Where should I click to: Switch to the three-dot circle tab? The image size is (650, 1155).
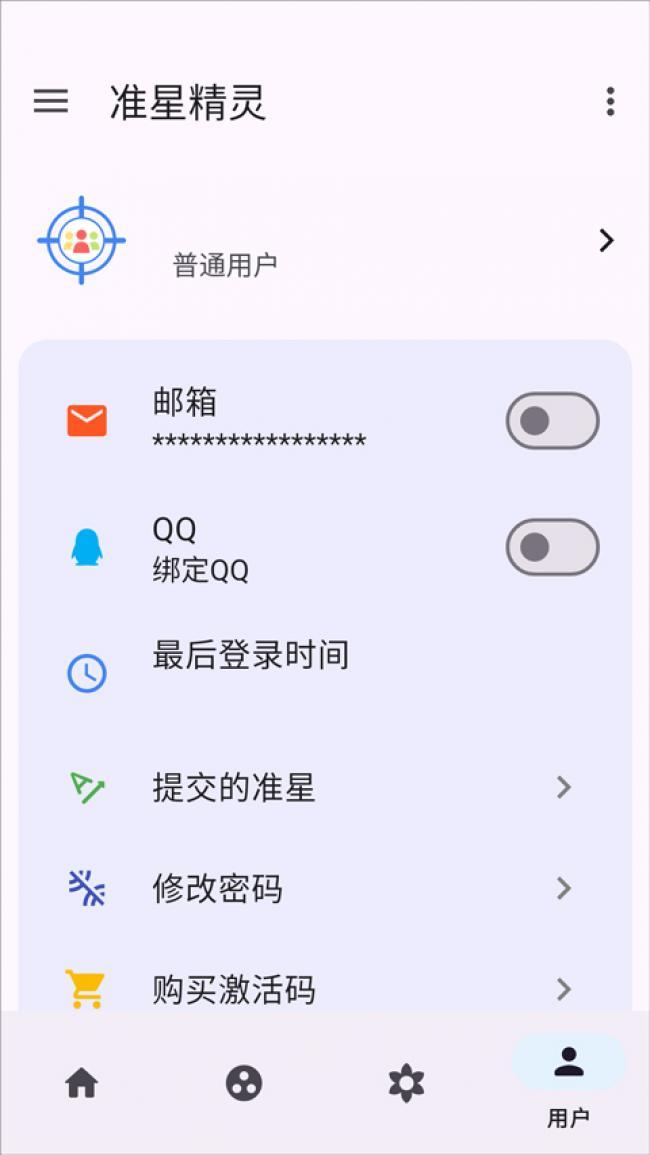tap(244, 1082)
